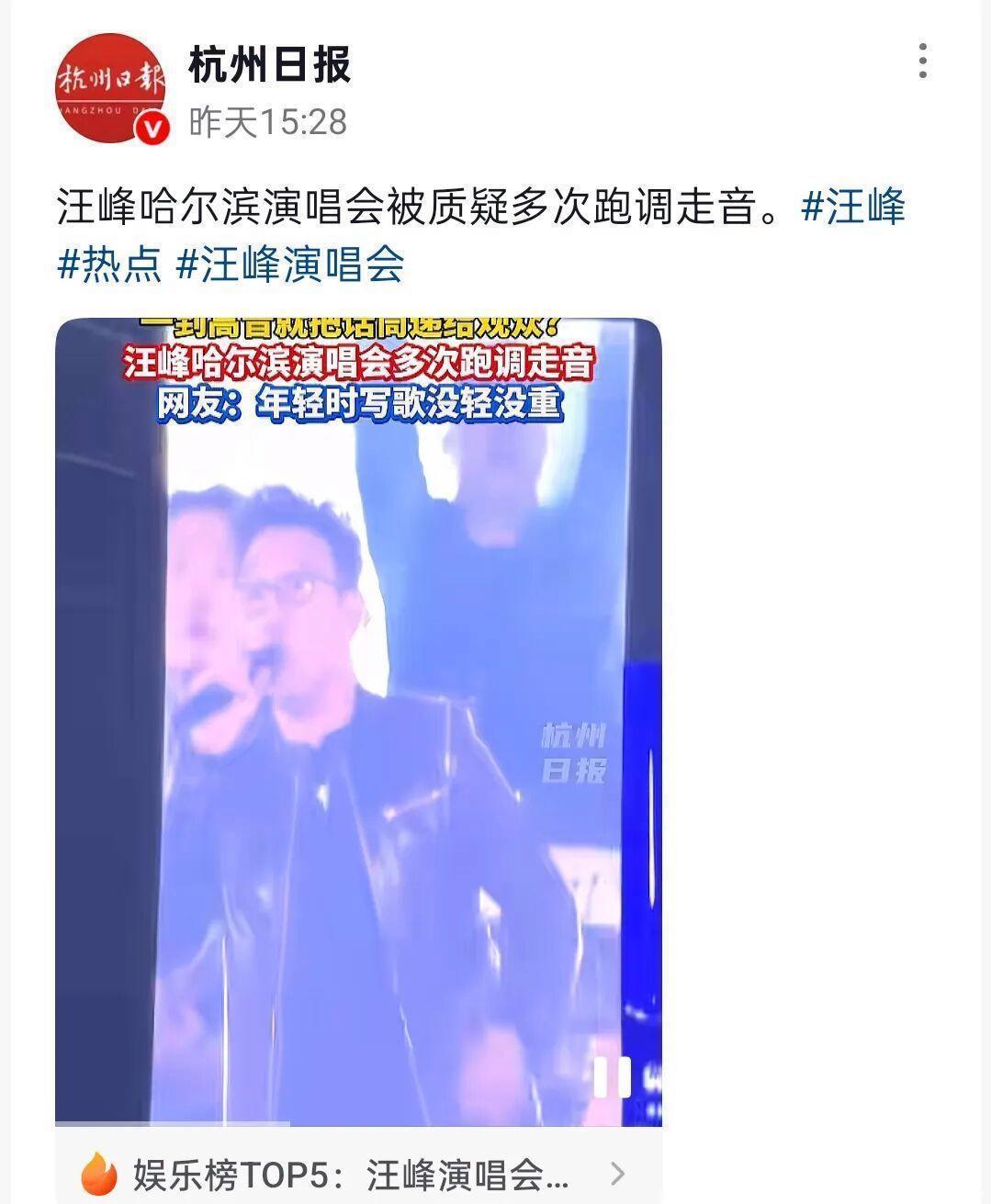Pause the playing video
This screenshot has height=1204, width=991.
click(612, 1076)
